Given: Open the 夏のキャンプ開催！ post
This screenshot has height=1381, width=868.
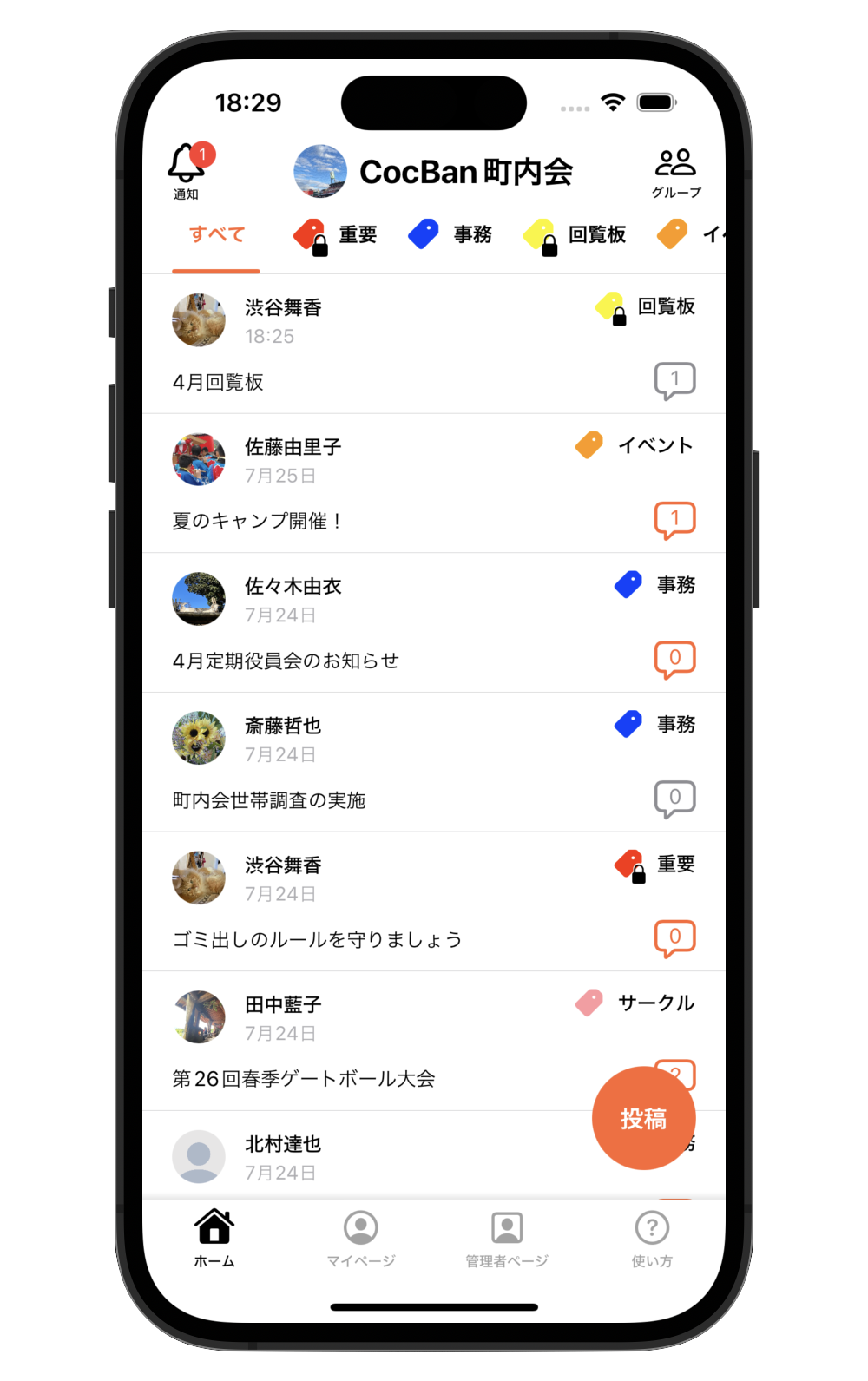Looking at the screenshot, I should 257,521.
